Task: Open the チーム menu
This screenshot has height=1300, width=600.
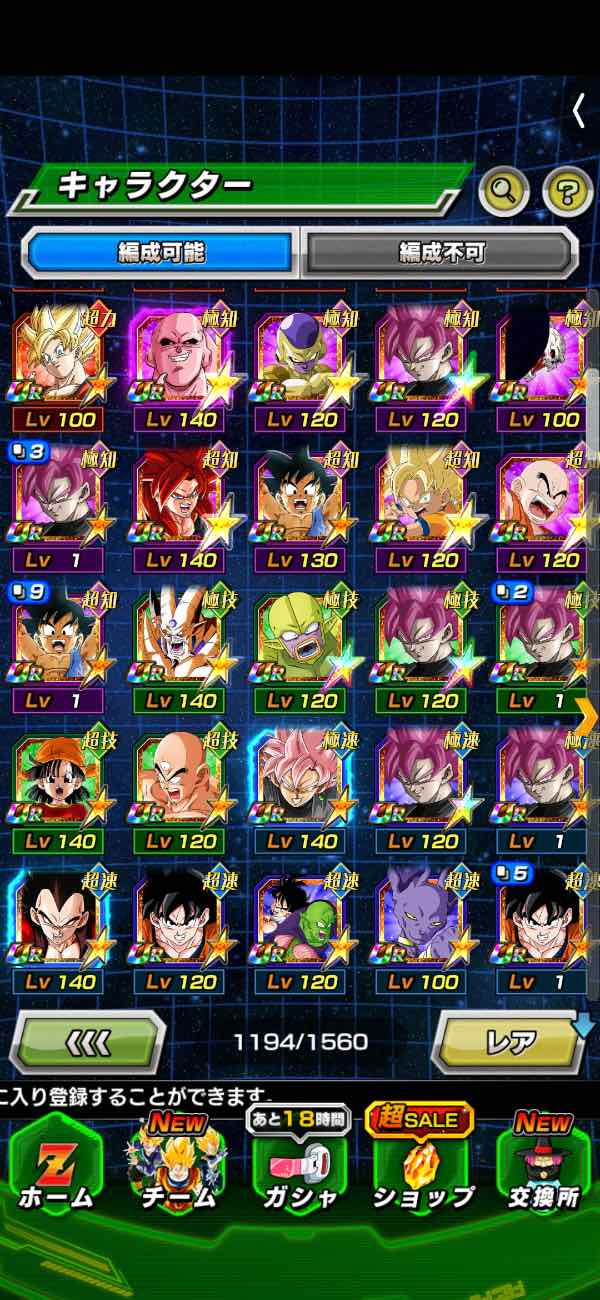Action: [x=177, y=1165]
